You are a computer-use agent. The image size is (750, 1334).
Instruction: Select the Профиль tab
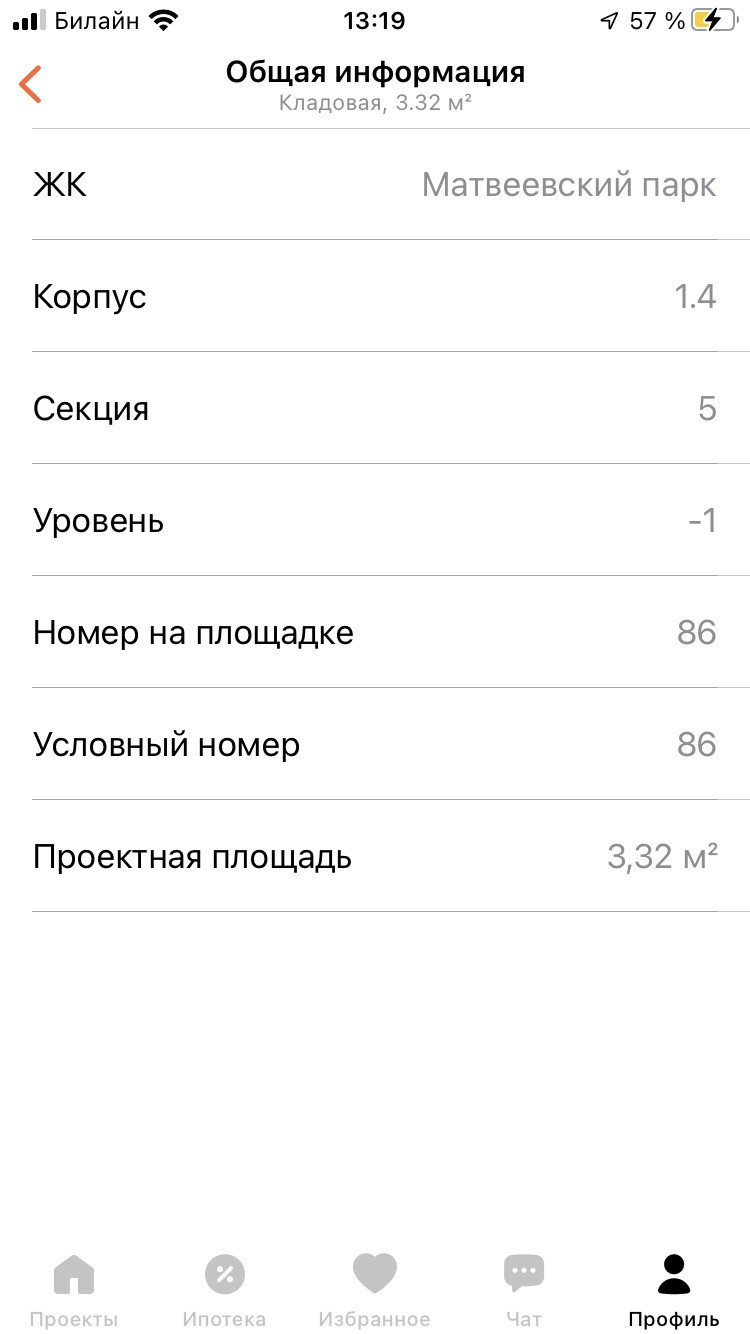pos(674,1288)
